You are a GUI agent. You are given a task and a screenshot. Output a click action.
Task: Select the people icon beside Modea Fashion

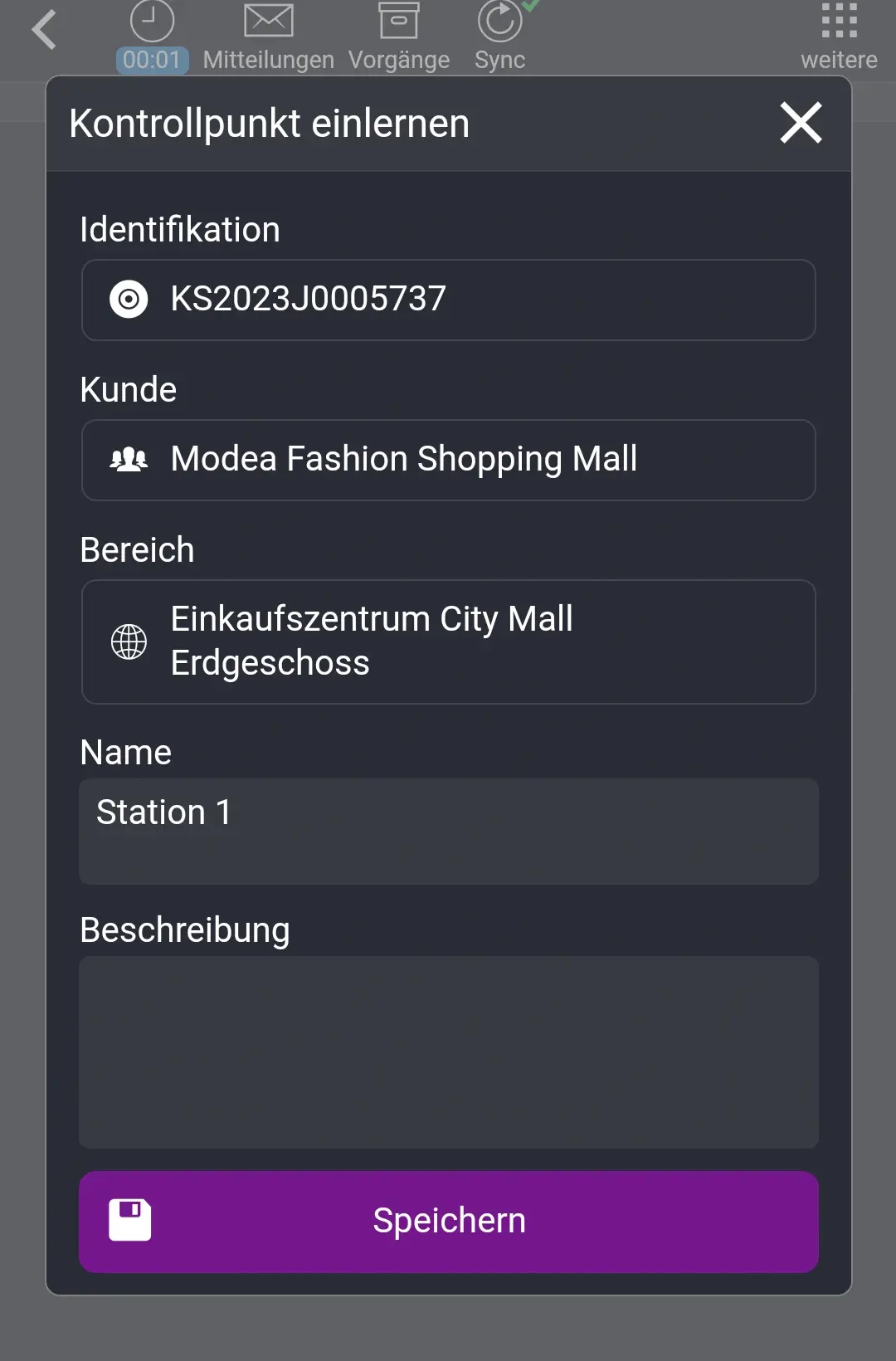[129, 459]
